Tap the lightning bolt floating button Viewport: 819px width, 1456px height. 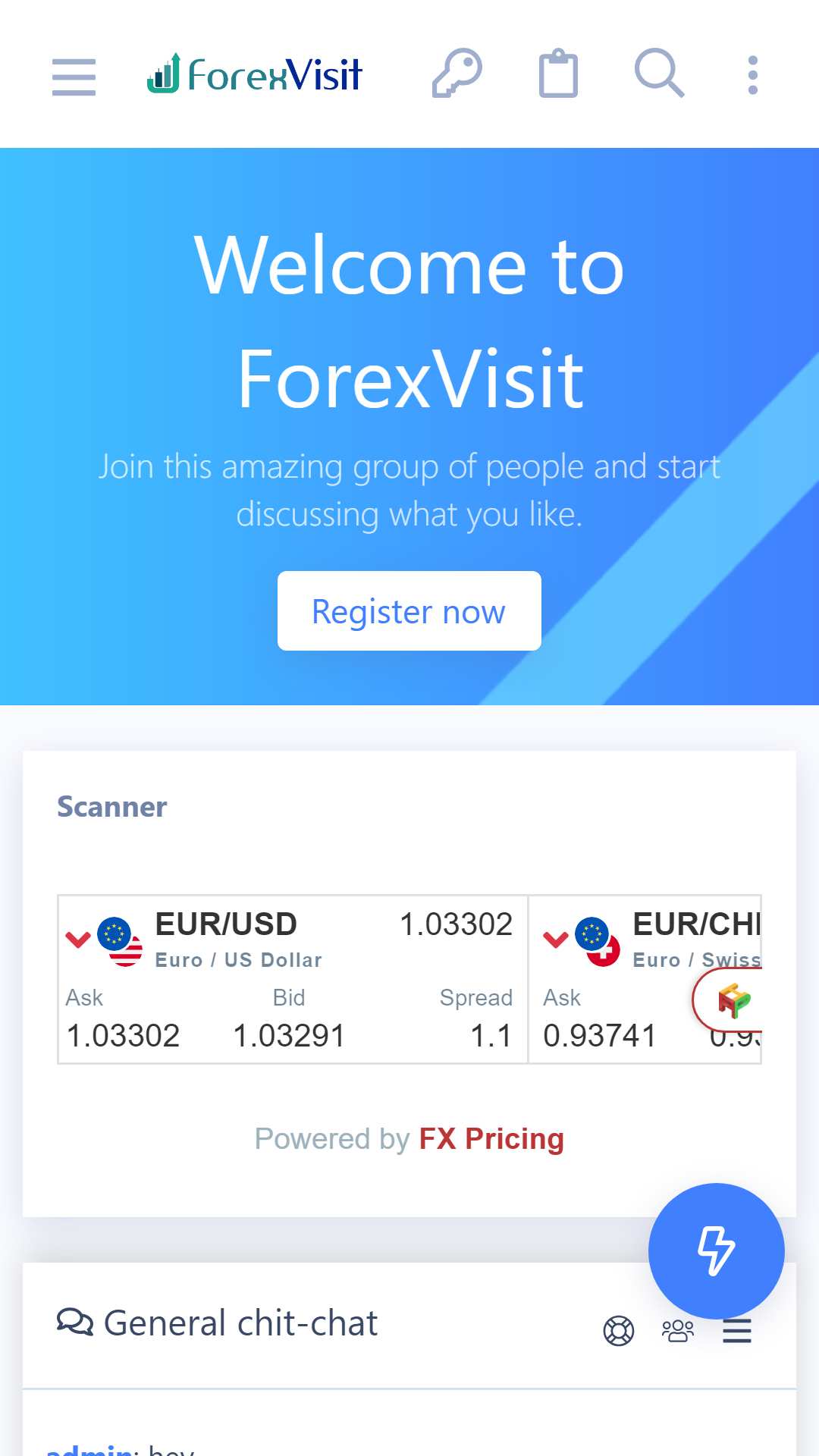pos(716,1250)
